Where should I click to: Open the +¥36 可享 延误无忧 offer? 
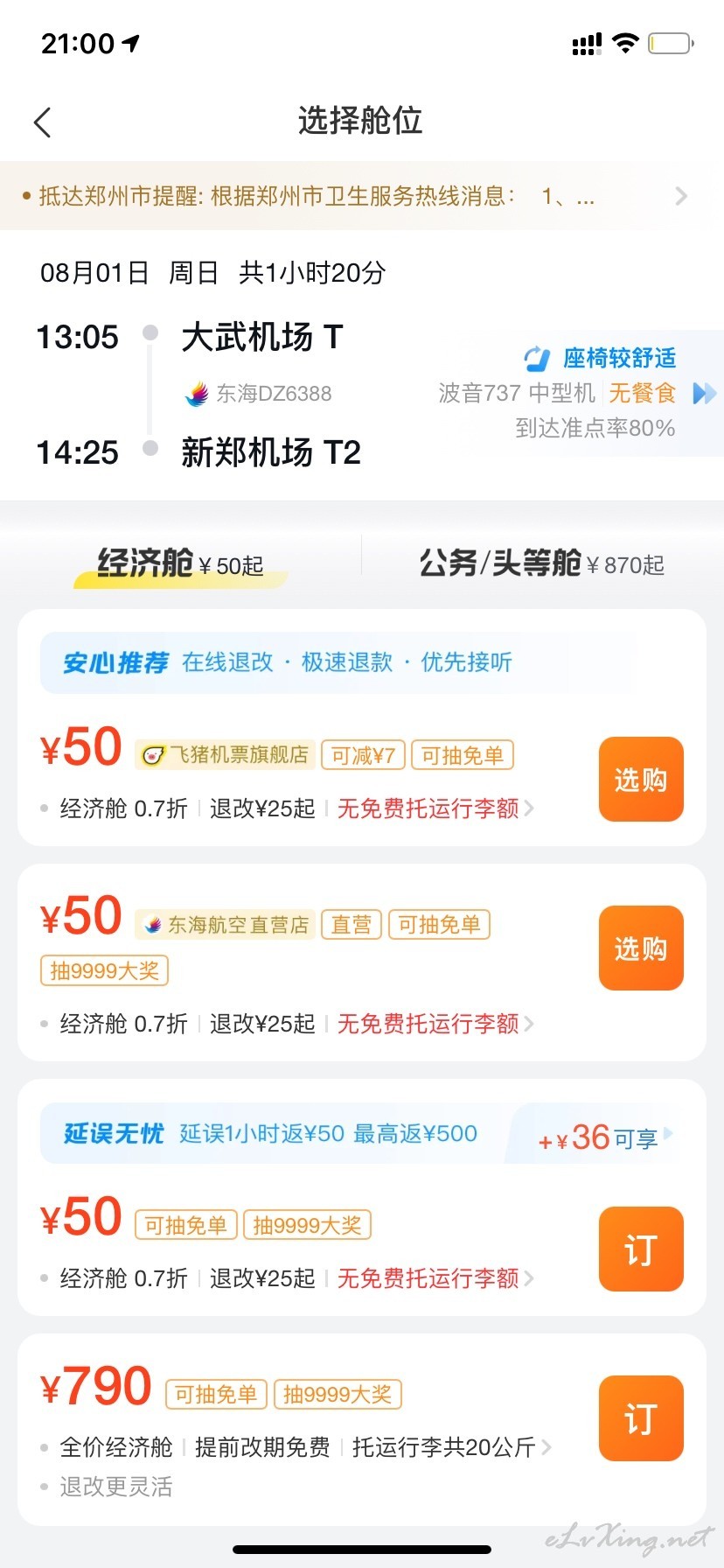click(605, 1137)
